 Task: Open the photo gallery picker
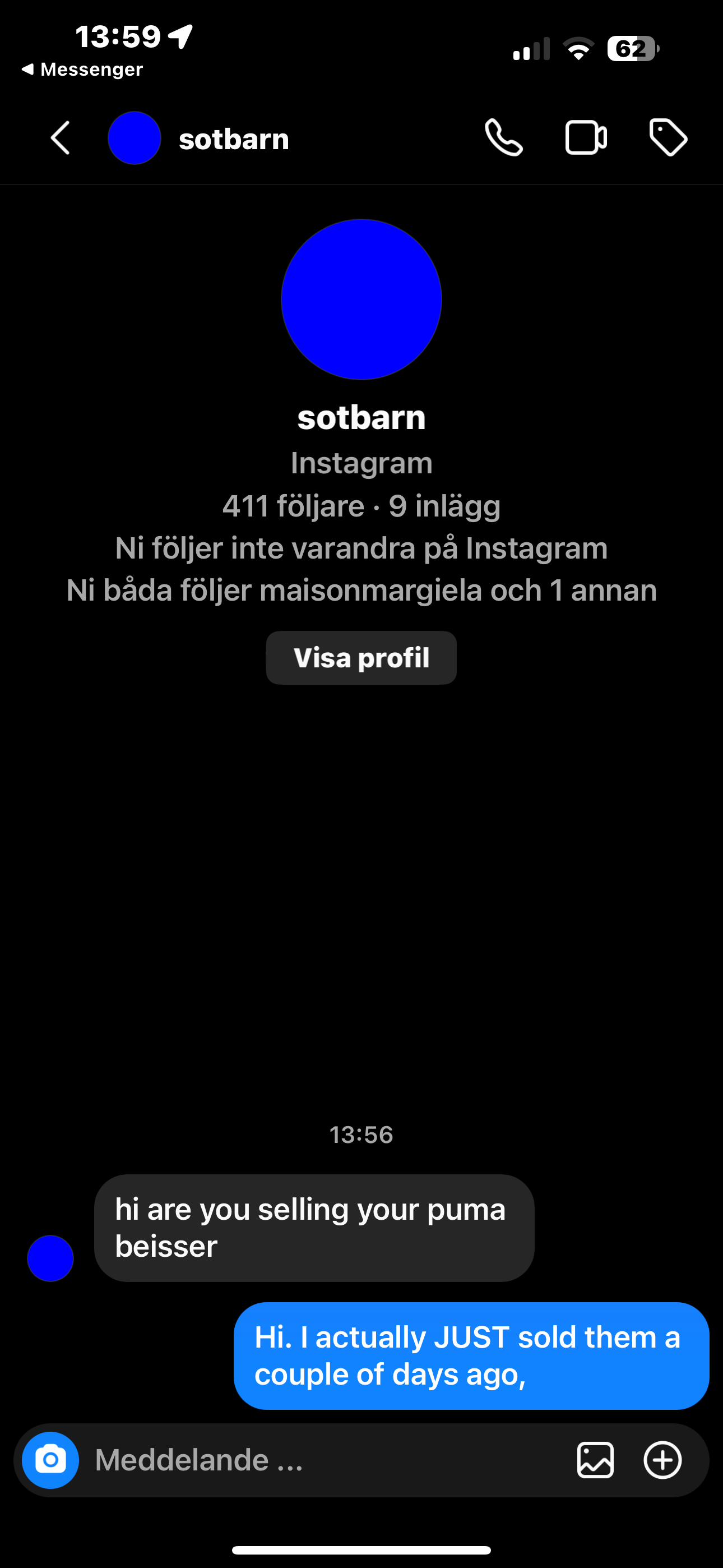(595, 1460)
